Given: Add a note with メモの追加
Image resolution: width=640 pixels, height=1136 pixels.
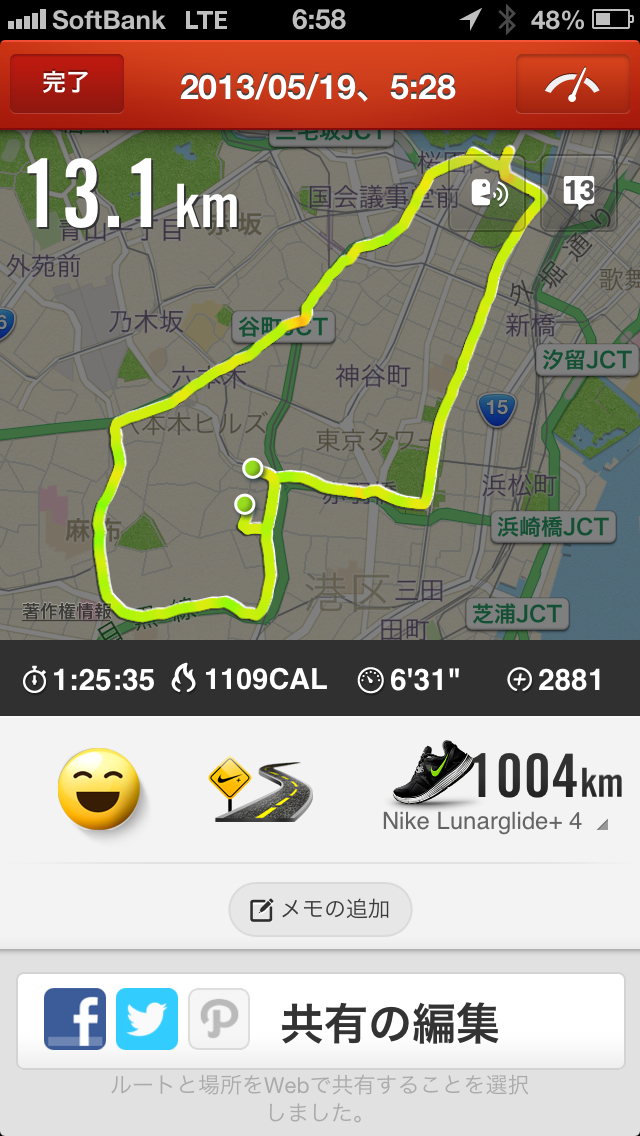Looking at the screenshot, I should (320, 909).
